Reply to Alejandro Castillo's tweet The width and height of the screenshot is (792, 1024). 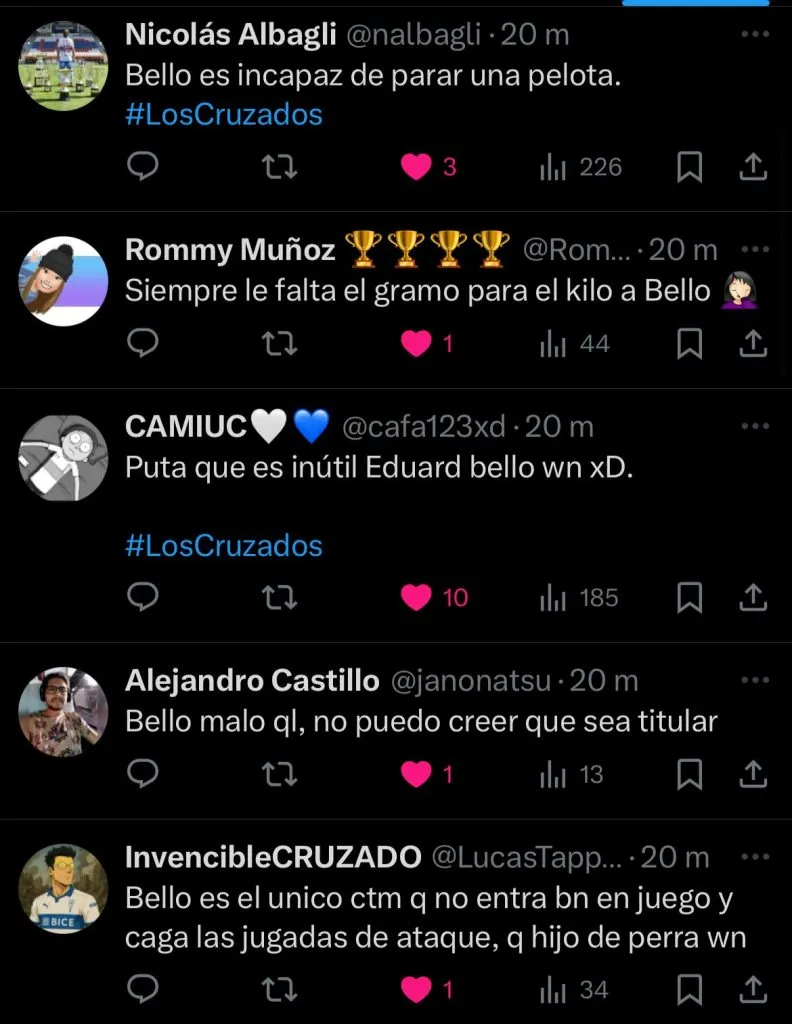(145, 774)
